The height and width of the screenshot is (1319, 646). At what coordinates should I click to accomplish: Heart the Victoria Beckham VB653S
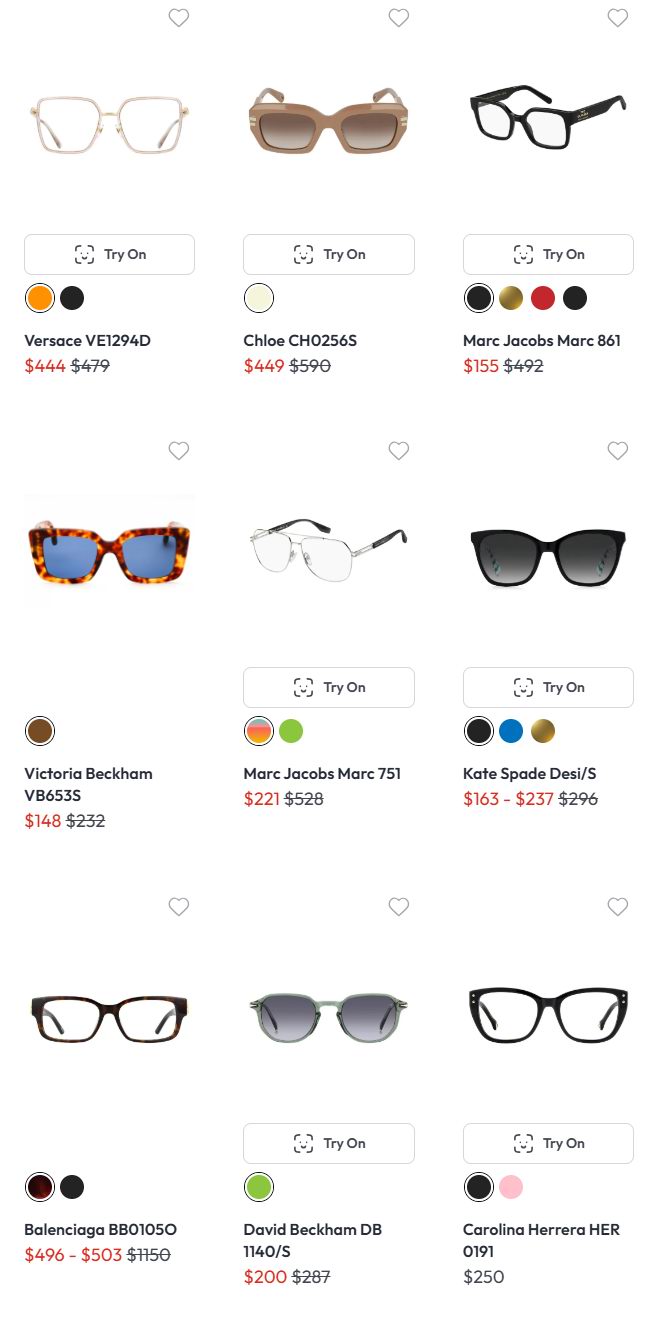pyautogui.click(x=179, y=451)
